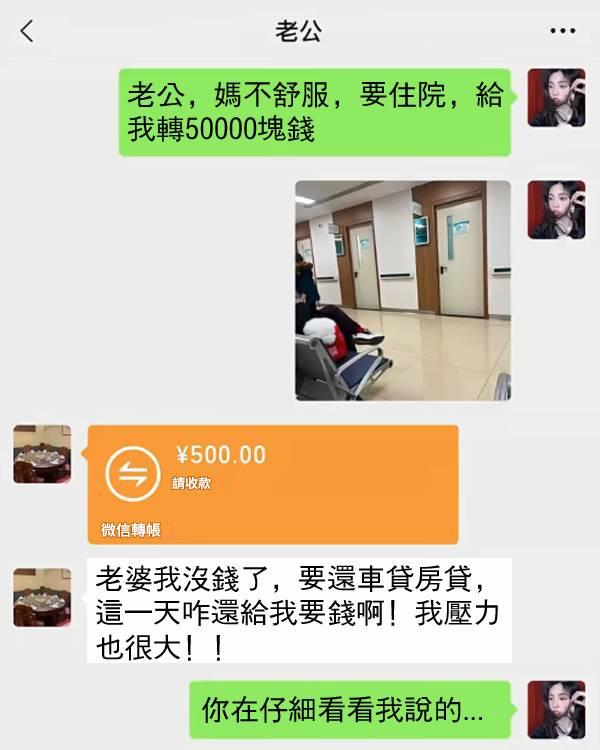Image resolution: width=600 pixels, height=750 pixels.
Task: Open the ¥500.00 WeChat transfer
Action: [273, 484]
